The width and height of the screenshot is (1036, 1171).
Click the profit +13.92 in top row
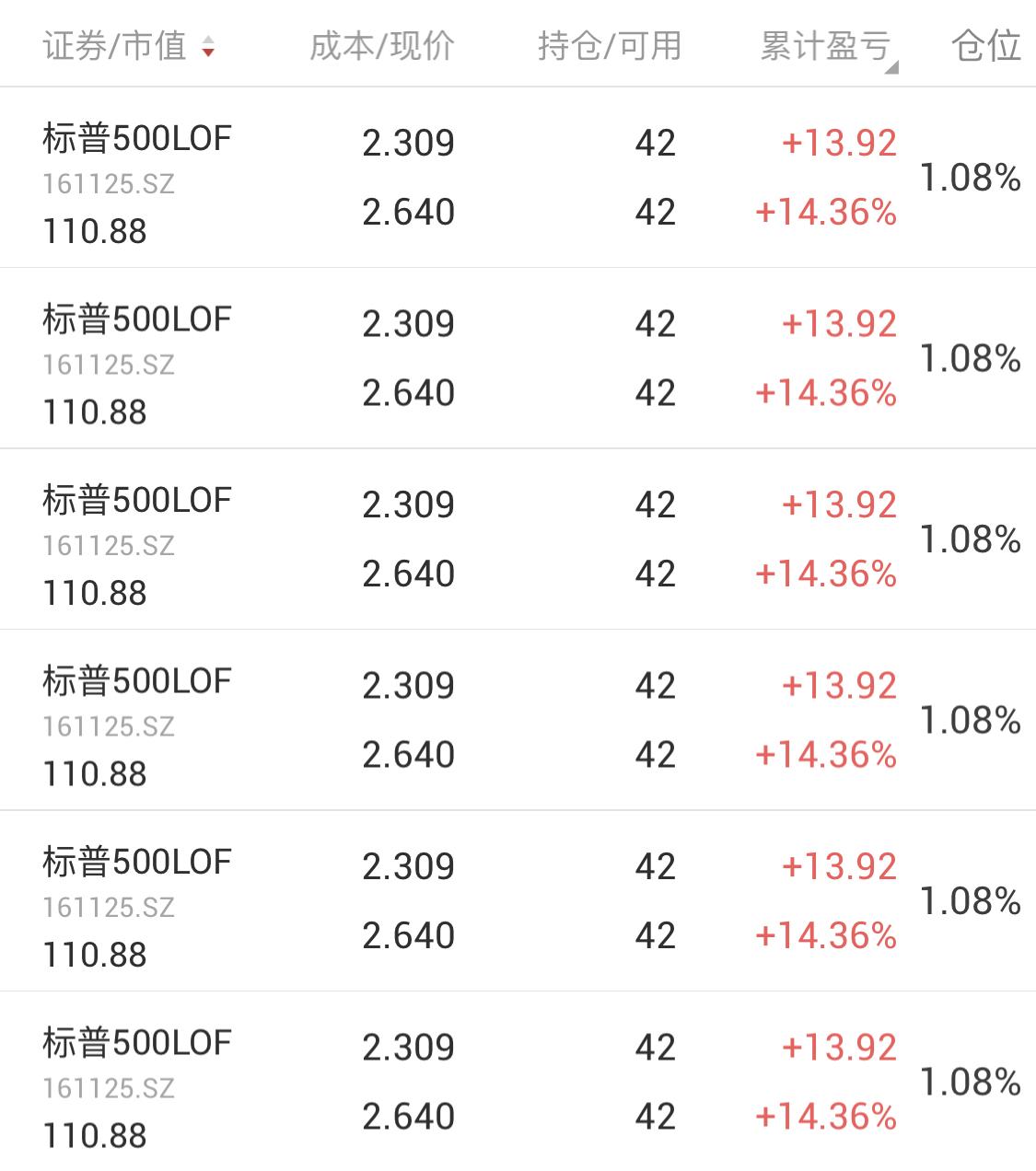pyautogui.click(x=838, y=142)
